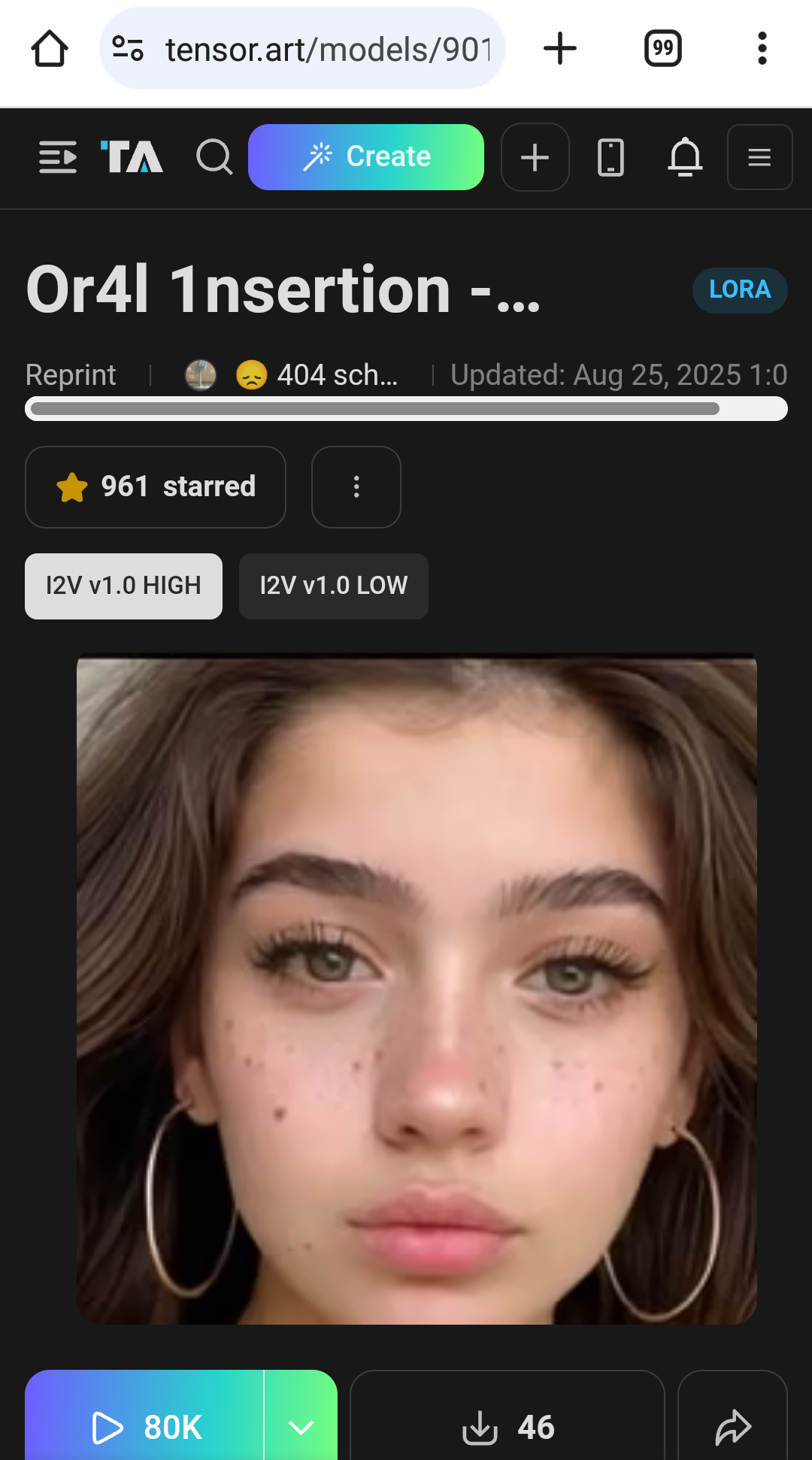Go to the Tensor.Art home logo
This screenshot has width=812, height=1460.
[132, 157]
